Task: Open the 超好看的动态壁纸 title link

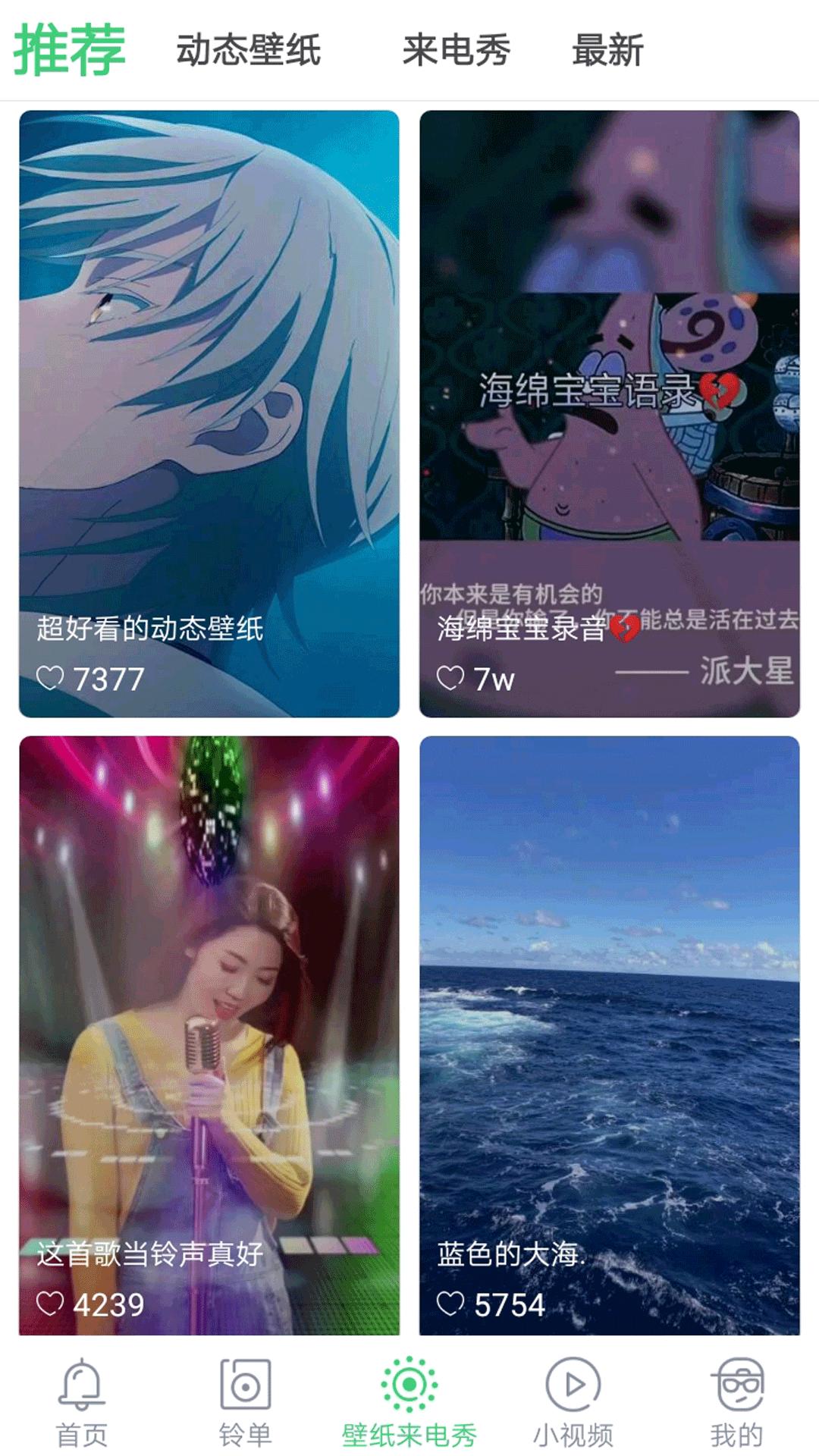Action: click(x=149, y=629)
